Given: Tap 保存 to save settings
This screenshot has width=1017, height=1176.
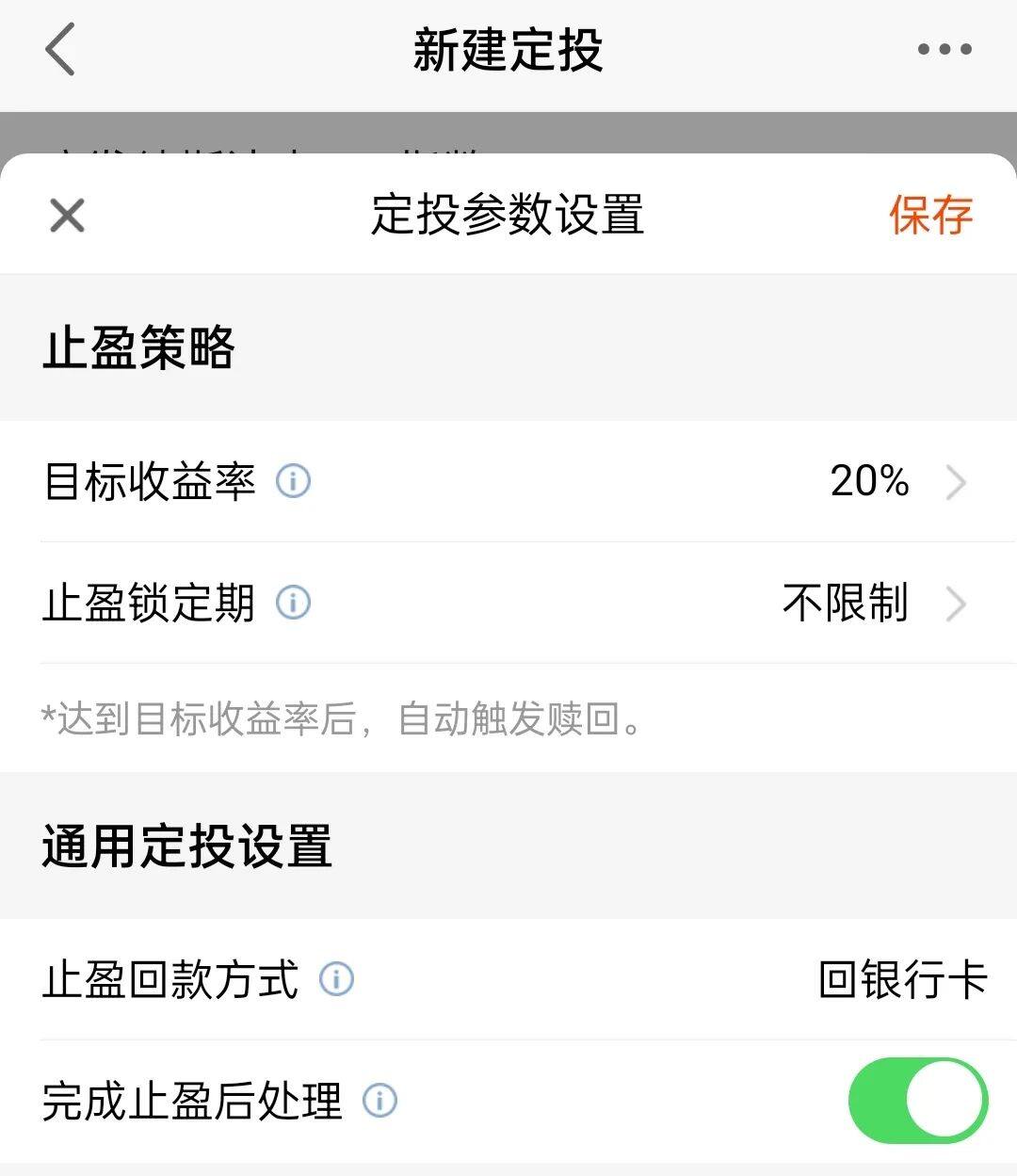Looking at the screenshot, I should (929, 215).
